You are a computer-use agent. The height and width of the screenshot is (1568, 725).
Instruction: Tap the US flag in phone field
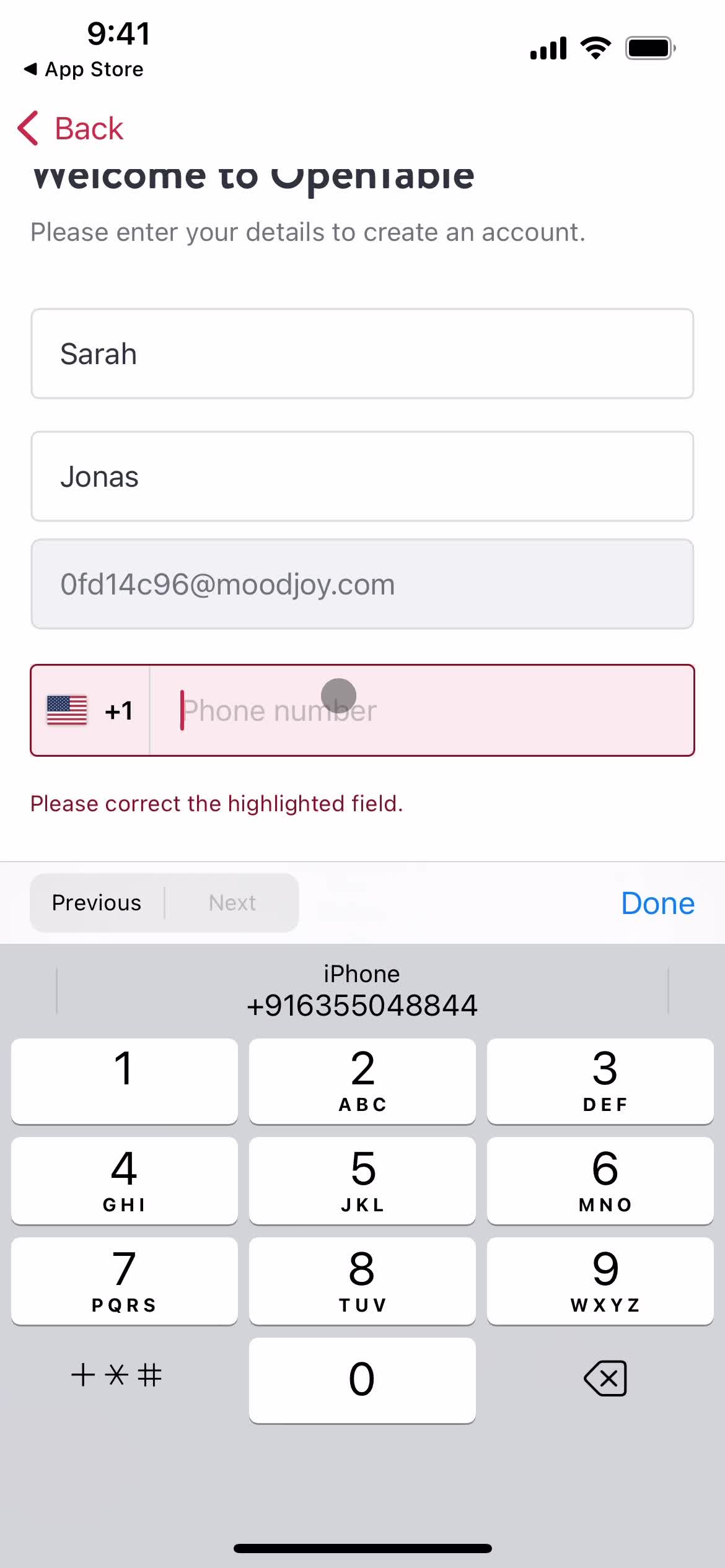(x=65, y=711)
